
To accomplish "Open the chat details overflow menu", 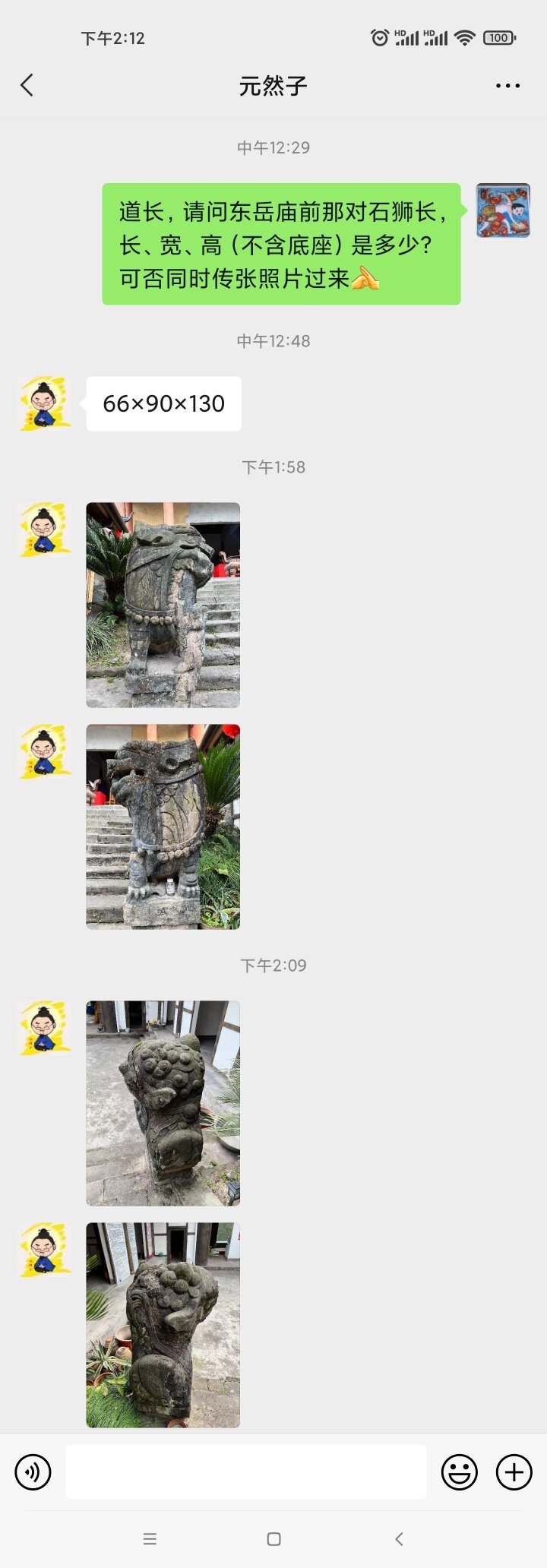I will 507,85.
